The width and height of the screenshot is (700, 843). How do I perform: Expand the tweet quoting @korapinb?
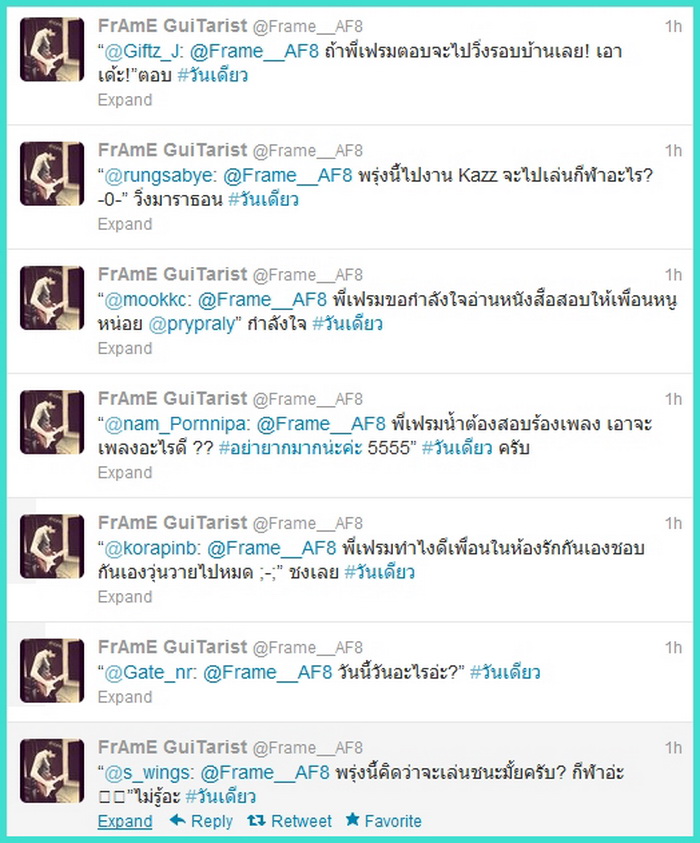point(125,597)
